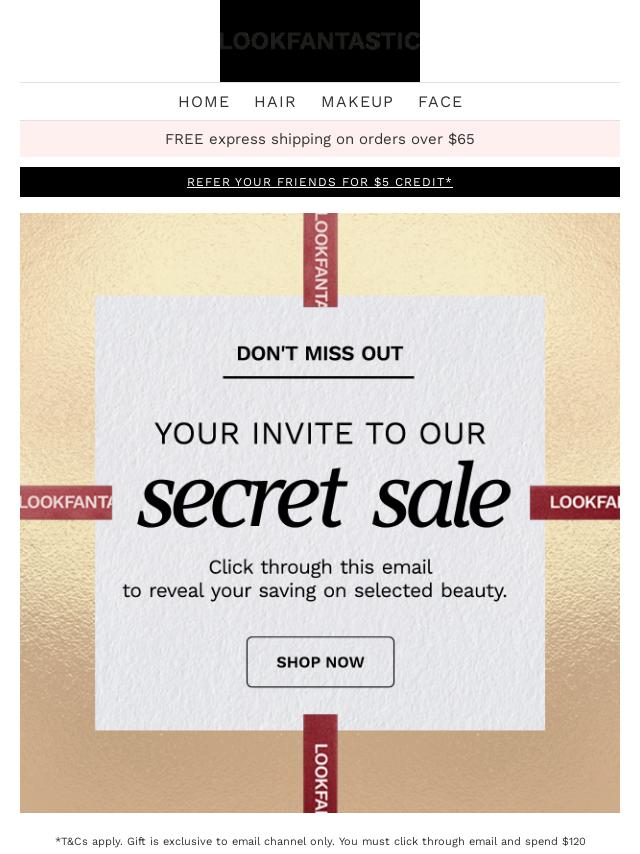Viewport: 640px width, 854px height.
Task: Open the refer your friends credit link
Action: [320, 182]
